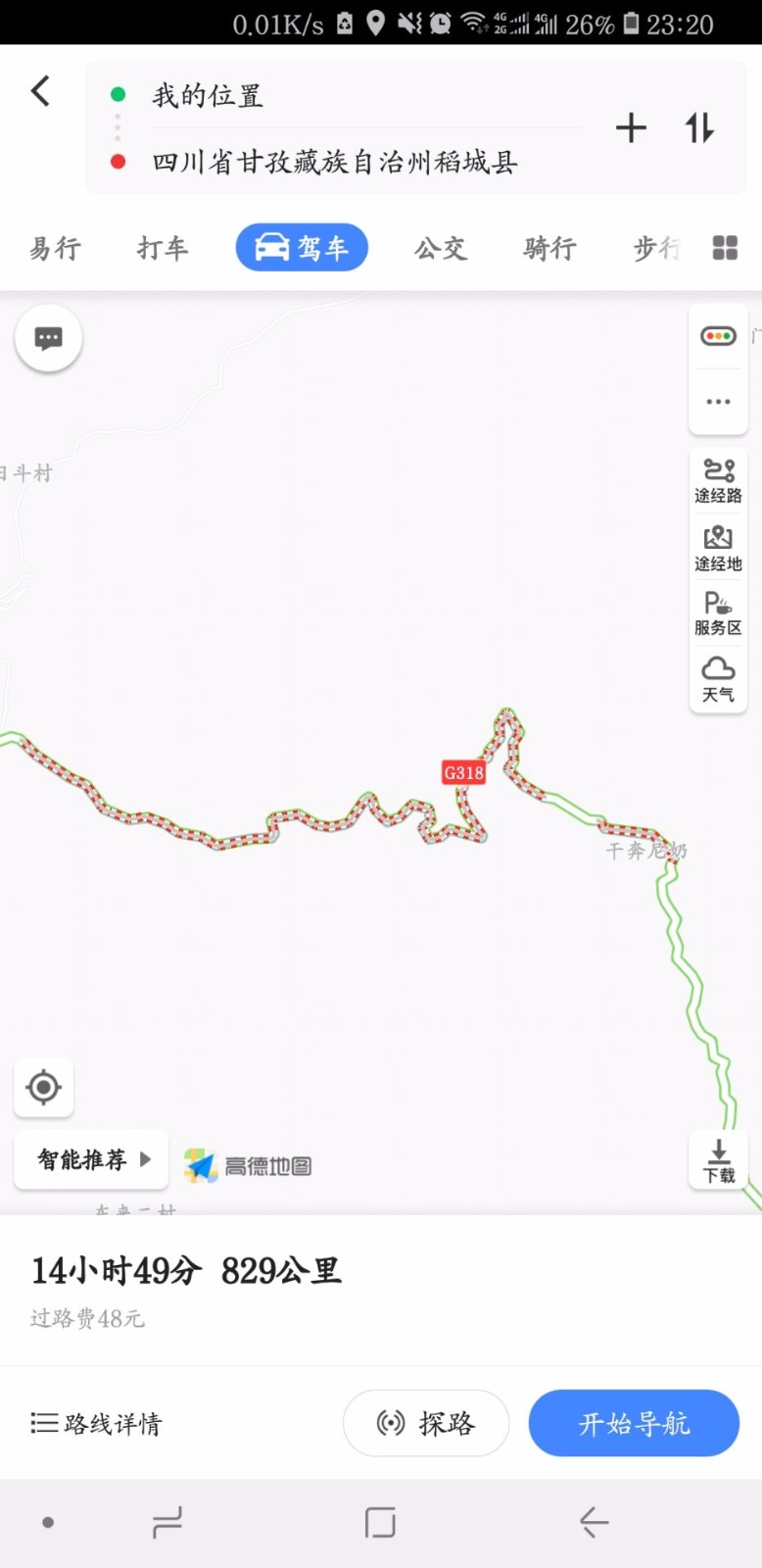762x1568 pixels.
Task: Swap start and destination
Action: tap(699, 128)
